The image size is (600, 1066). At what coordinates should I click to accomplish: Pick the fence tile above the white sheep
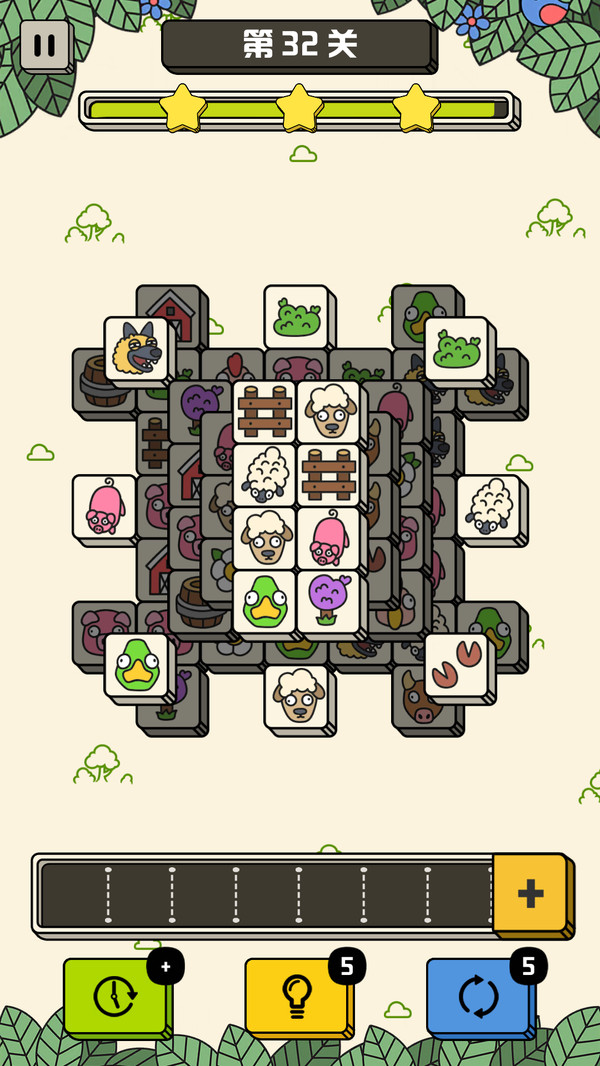click(264, 411)
